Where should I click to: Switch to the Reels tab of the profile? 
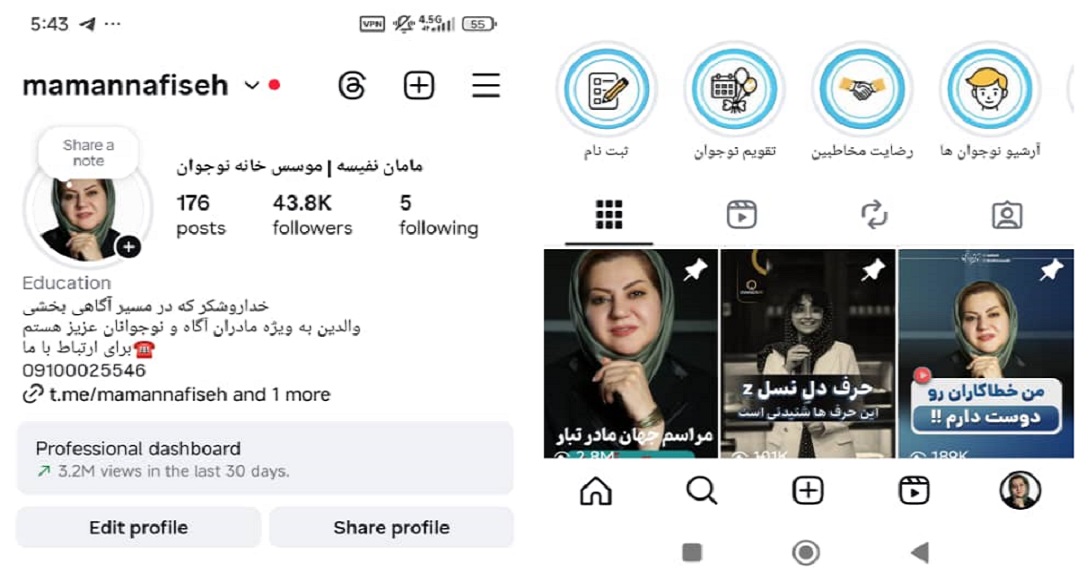741,215
